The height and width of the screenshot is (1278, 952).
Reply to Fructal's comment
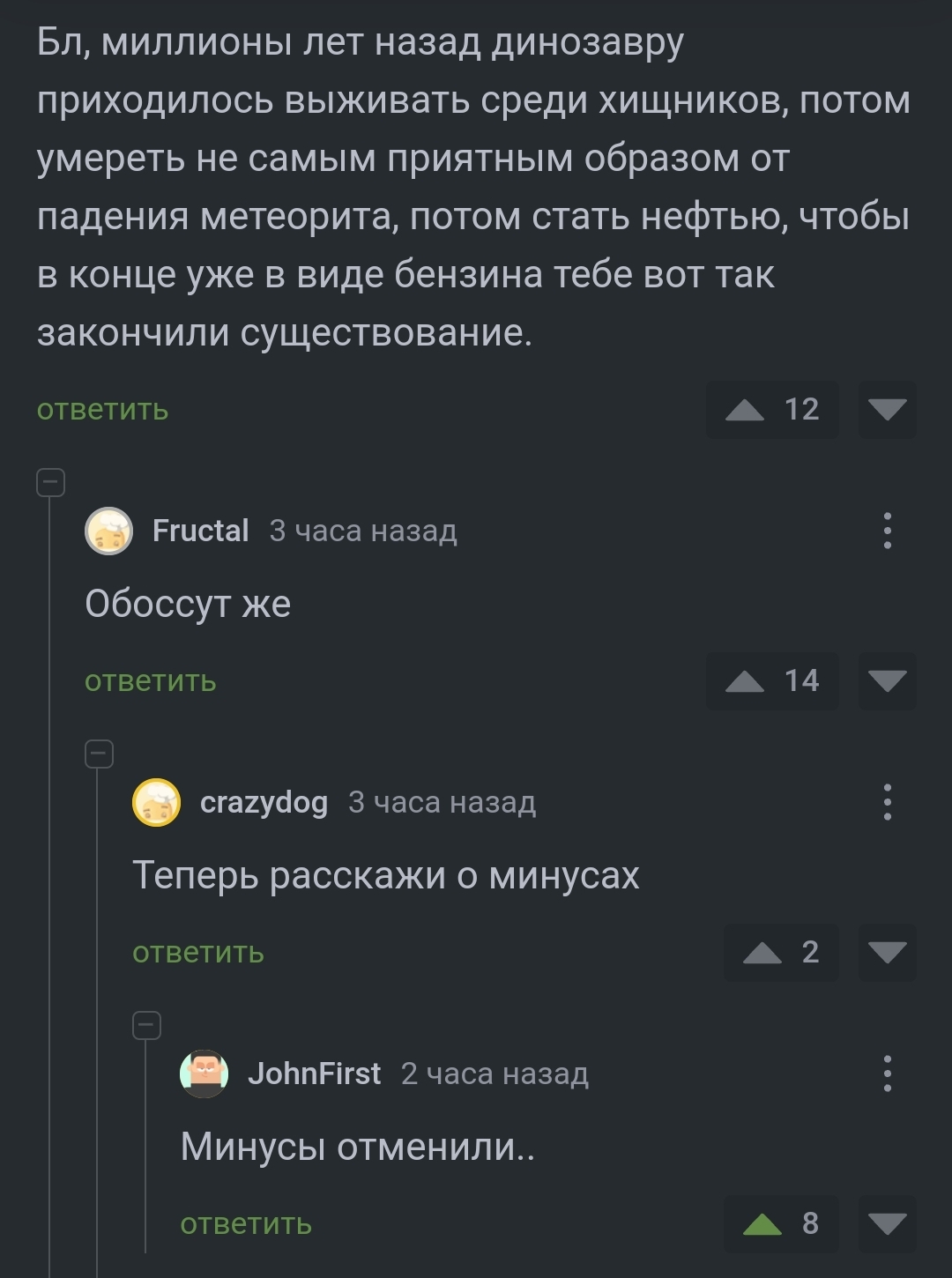[x=150, y=681]
